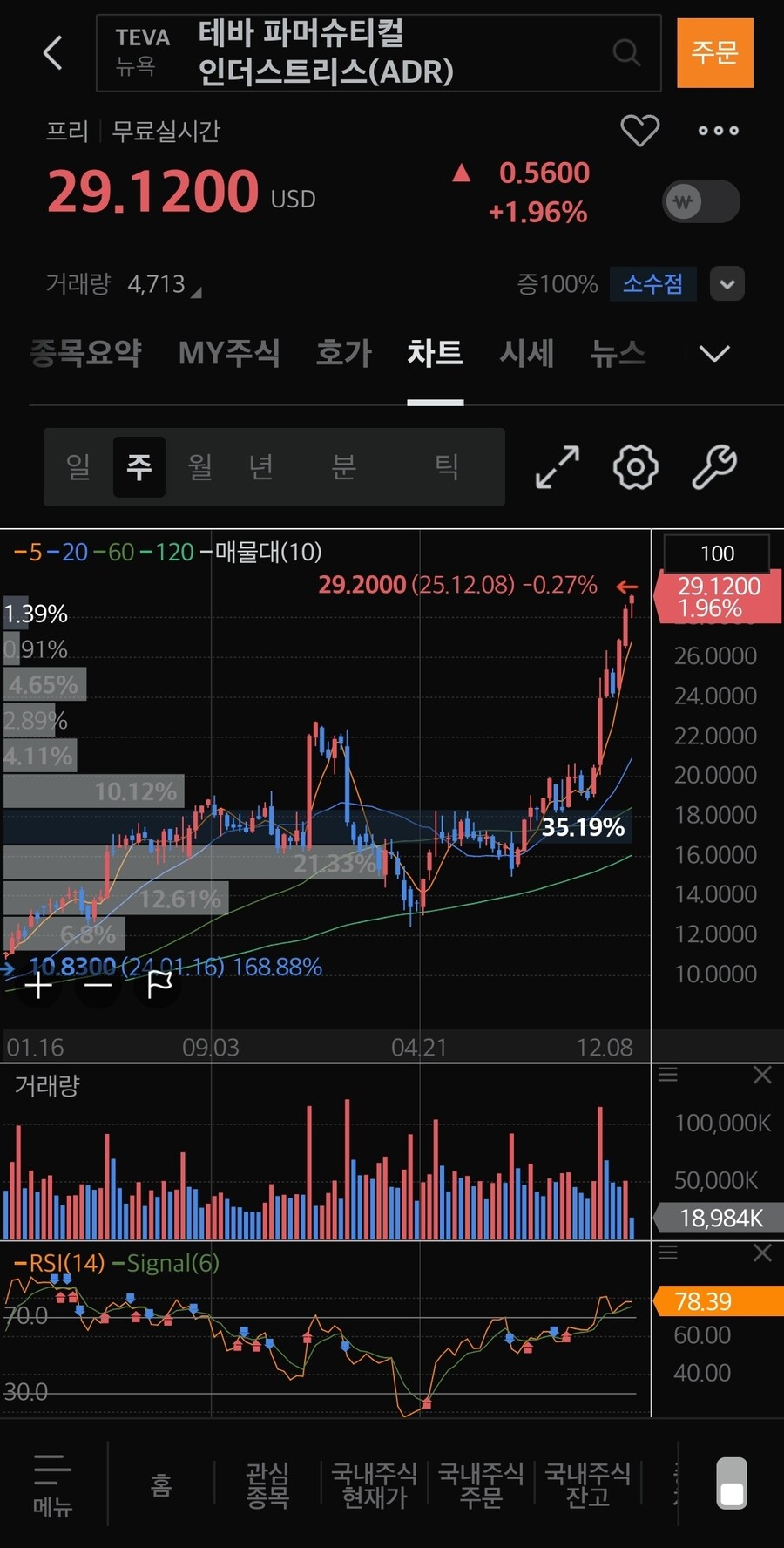784x1548 pixels.
Task: Expand additional tabs with down chevron
Action: coord(714,354)
